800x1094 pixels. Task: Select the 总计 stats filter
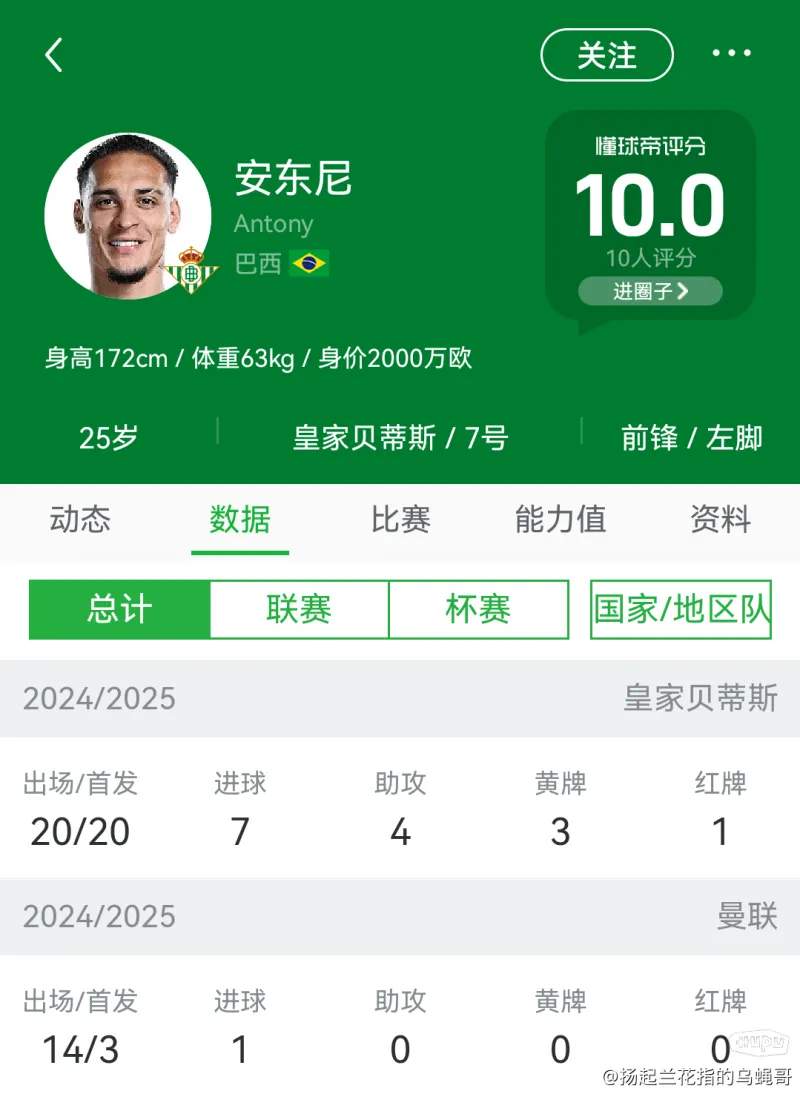119,609
